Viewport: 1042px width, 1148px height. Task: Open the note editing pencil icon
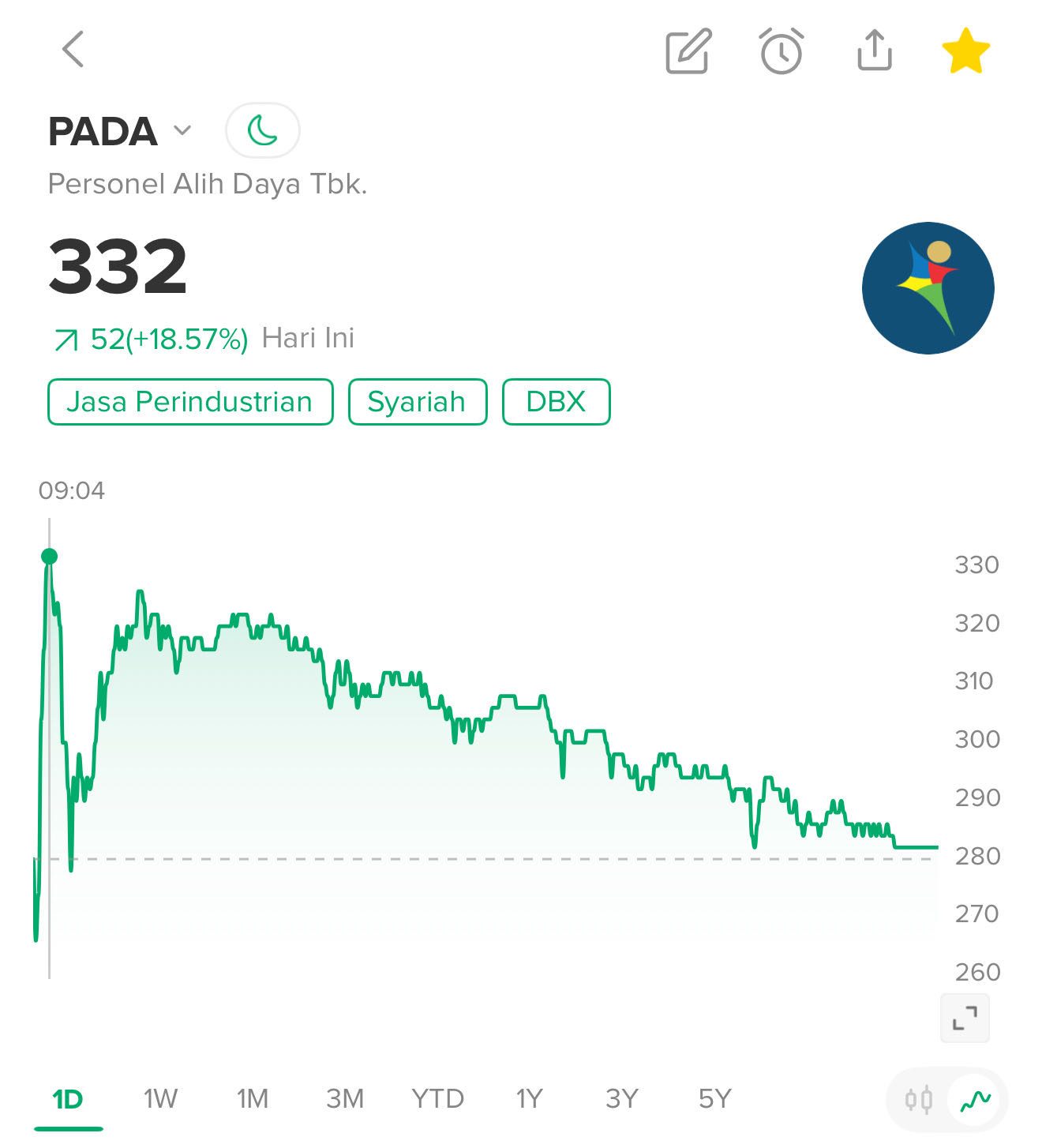point(688,52)
